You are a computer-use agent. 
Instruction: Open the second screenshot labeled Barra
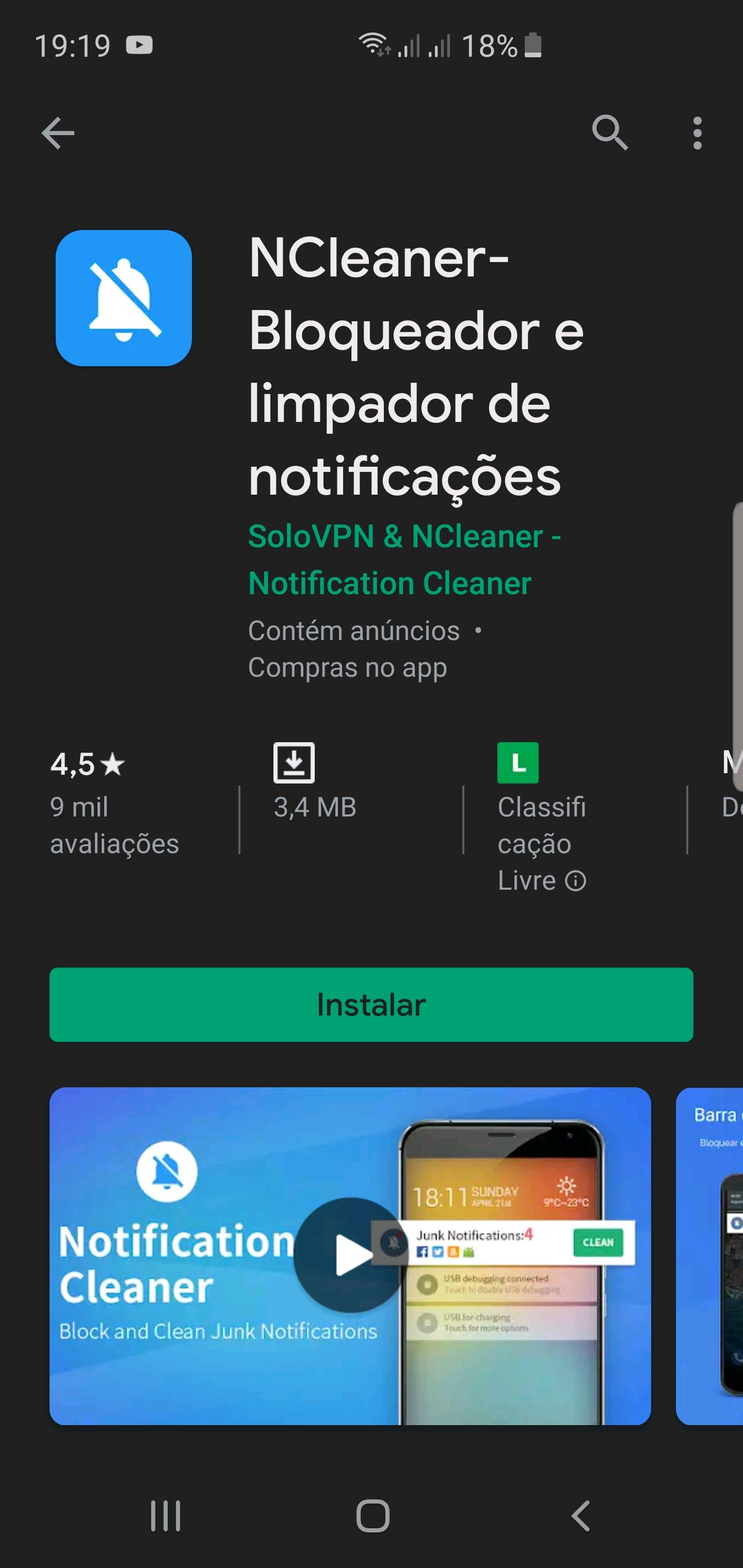(x=709, y=1256)
